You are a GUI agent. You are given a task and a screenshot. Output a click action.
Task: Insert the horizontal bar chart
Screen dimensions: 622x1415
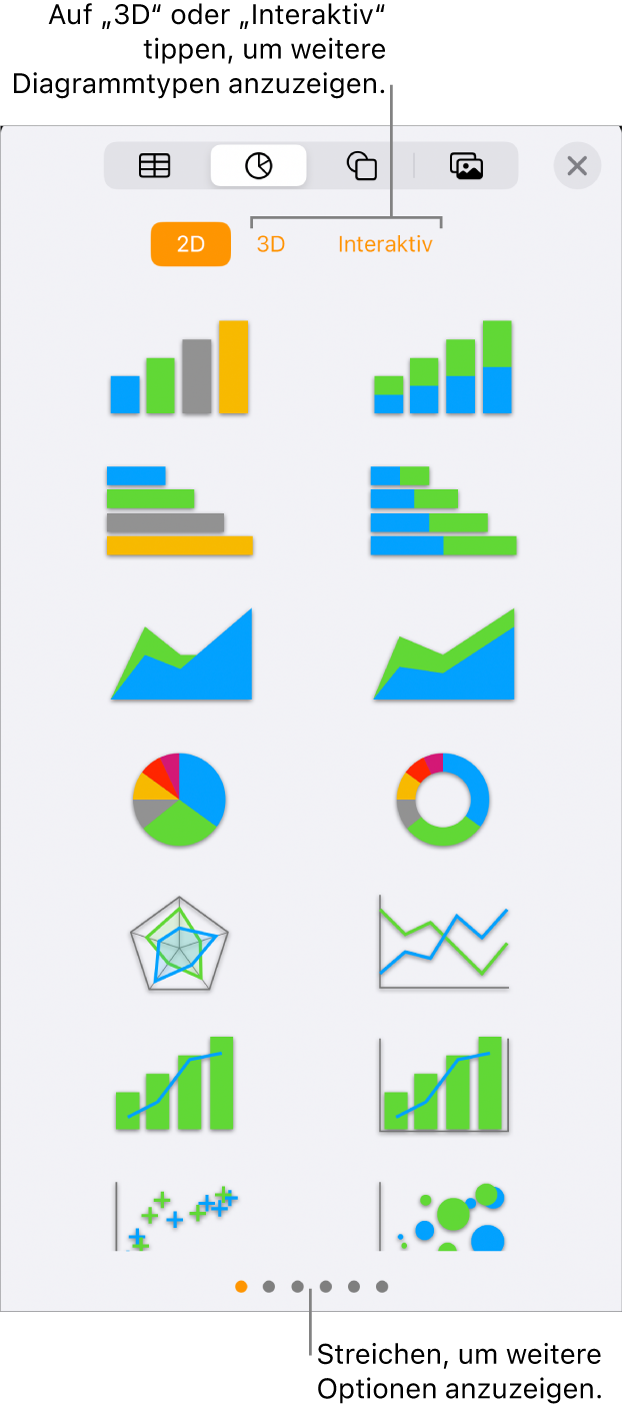180,510
